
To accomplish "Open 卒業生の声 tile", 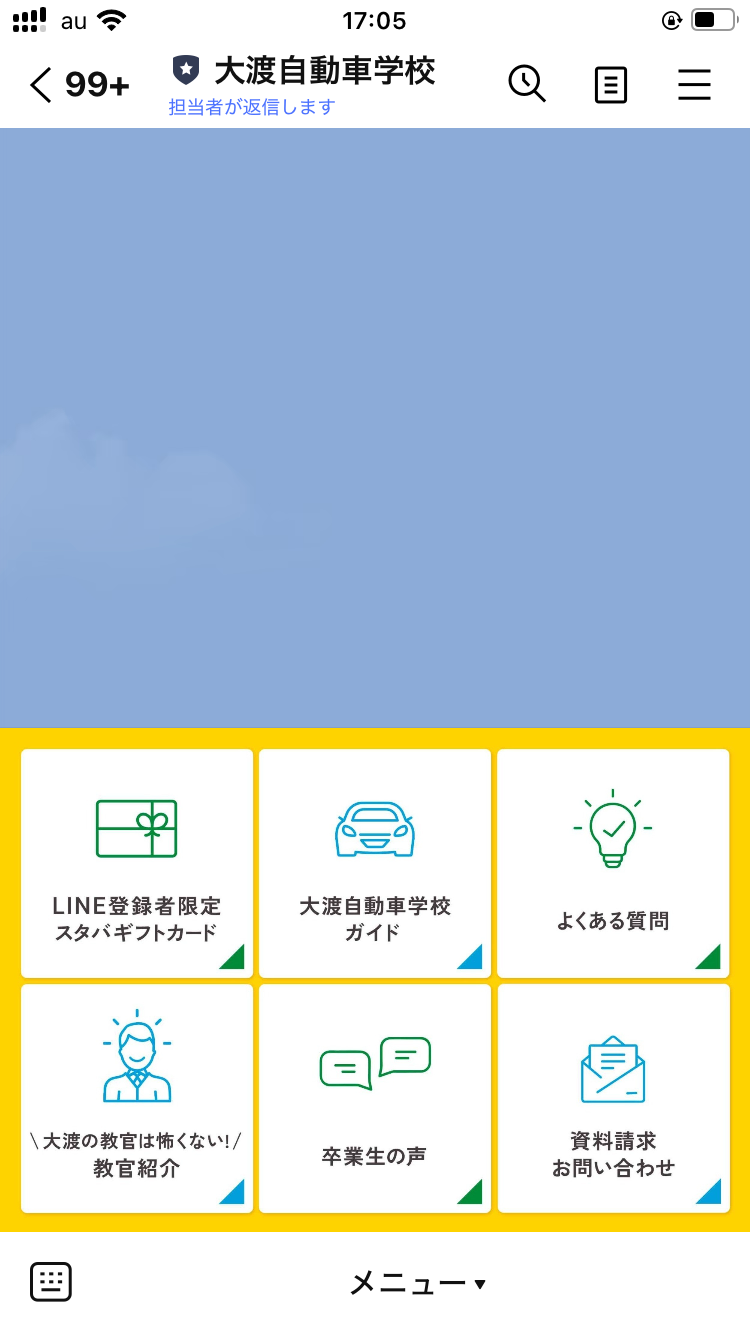I will click(x=375, y=1098).
